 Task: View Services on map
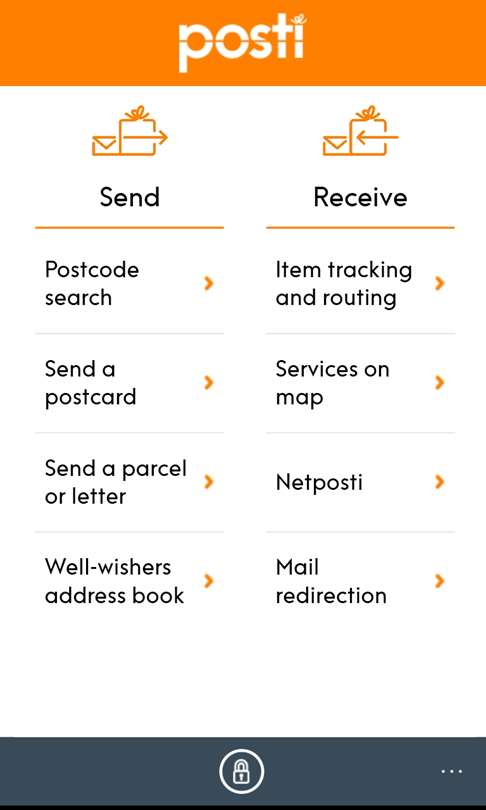click(360, 383)
